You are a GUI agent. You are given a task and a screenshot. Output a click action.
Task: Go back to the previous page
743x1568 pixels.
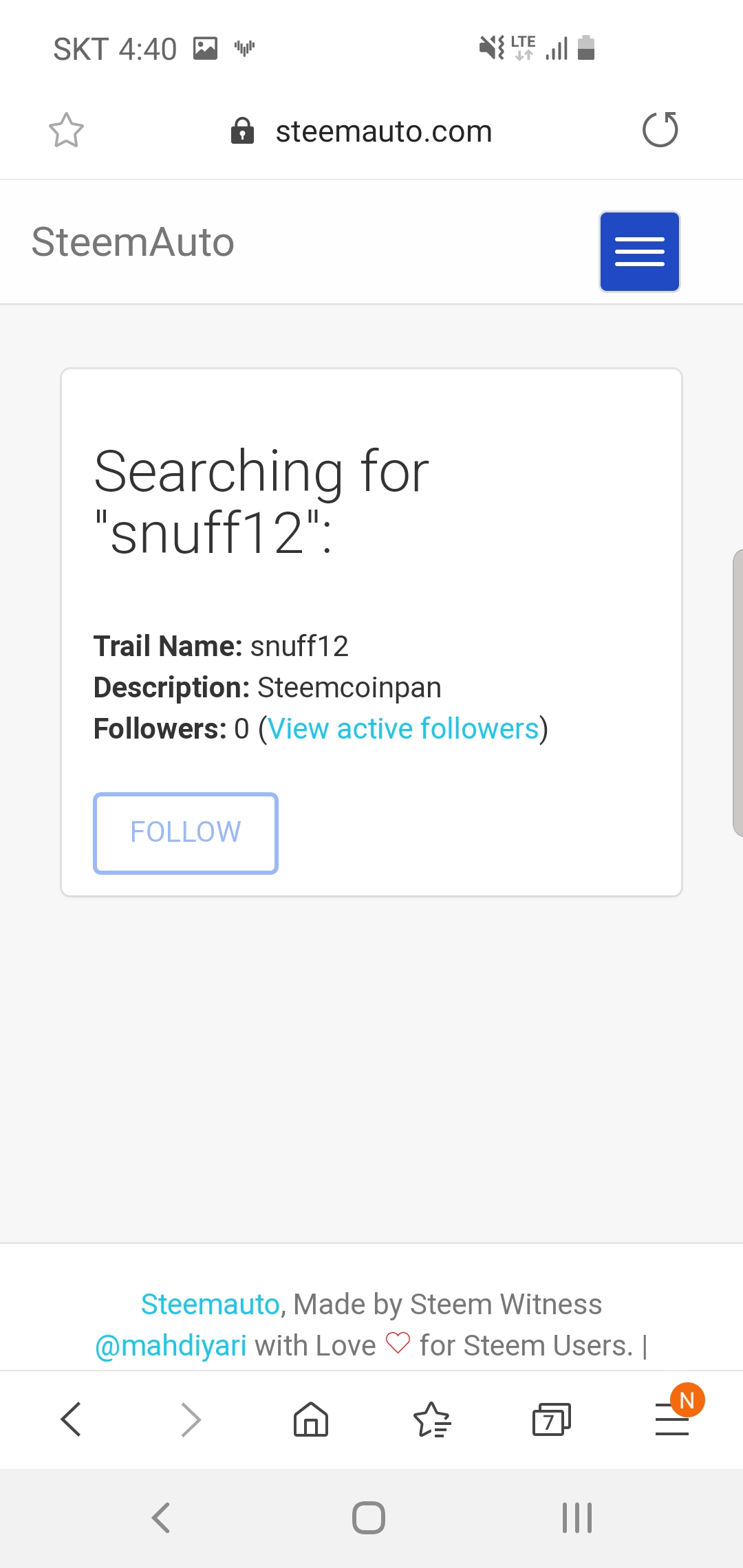tap(71, 1419)
